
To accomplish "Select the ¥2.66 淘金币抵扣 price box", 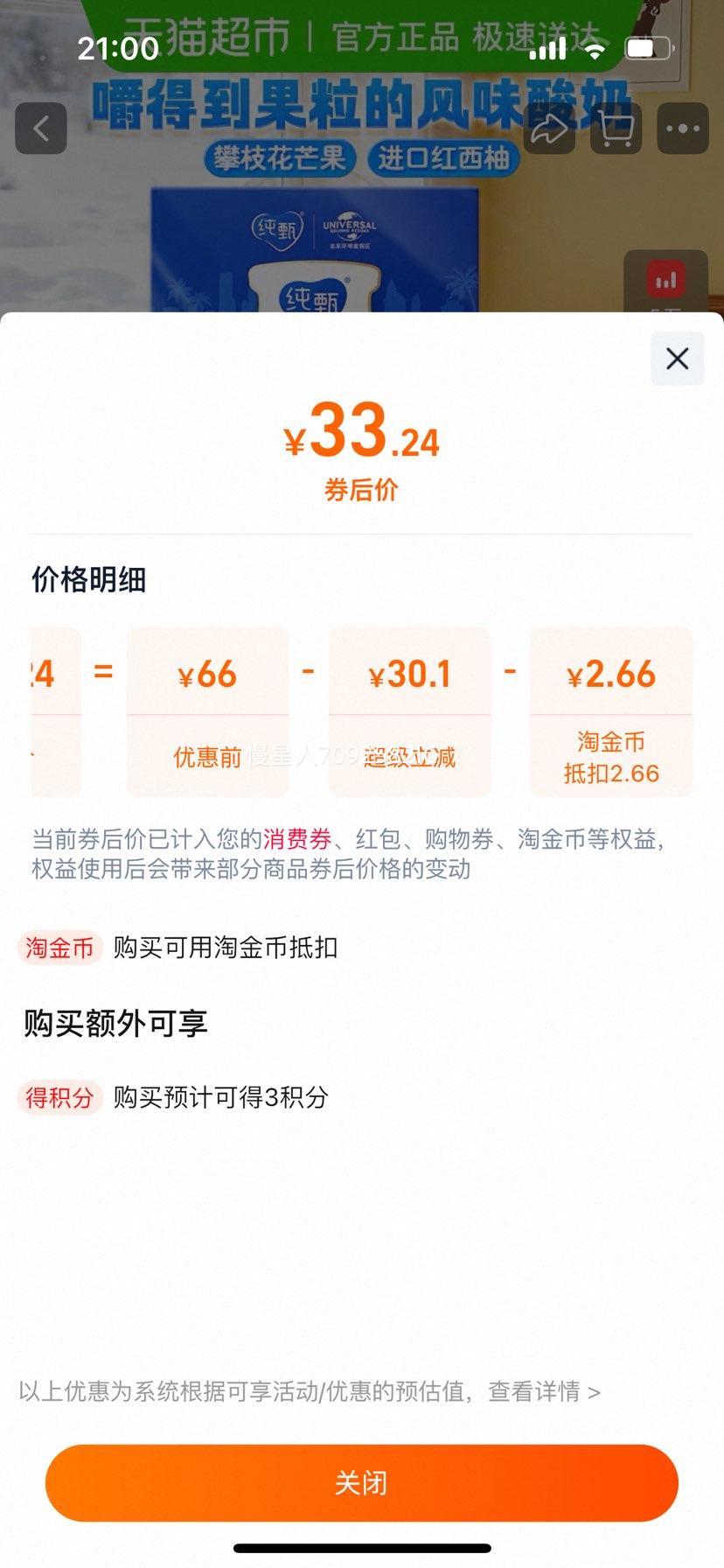I will [611, 710].
